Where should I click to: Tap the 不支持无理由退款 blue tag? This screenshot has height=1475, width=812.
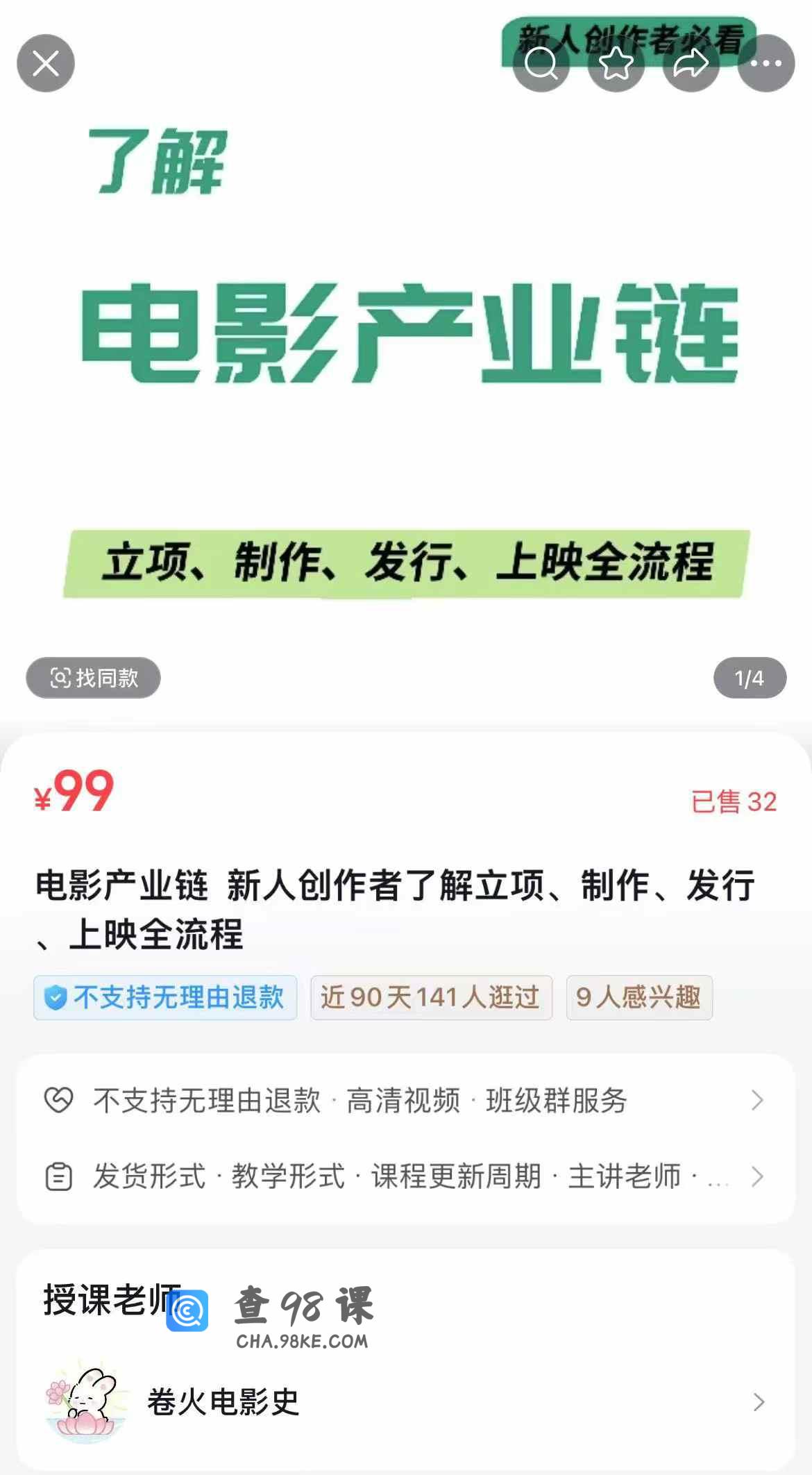[165, 997]
